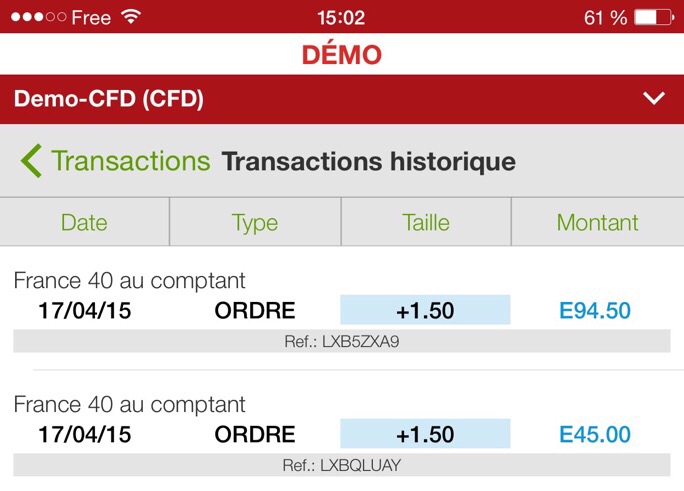
Task: Expand the Demo-CFD (CFD) account dropdown
Action: (654, 98)
